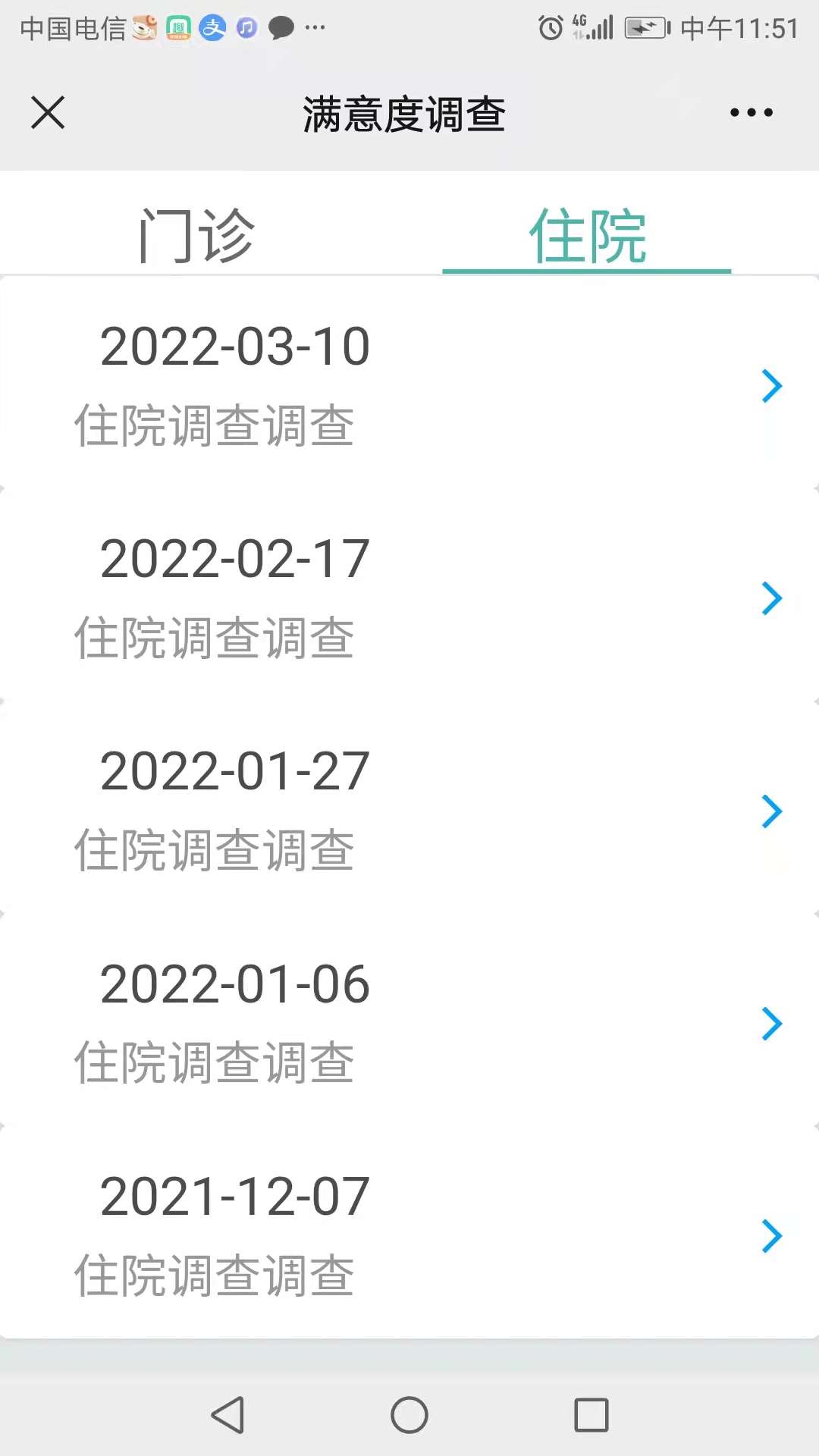Open the 2022-01-06 survey entry
The height and width of the screenshot is (1456, 819).
click(x=409, y=1022)
